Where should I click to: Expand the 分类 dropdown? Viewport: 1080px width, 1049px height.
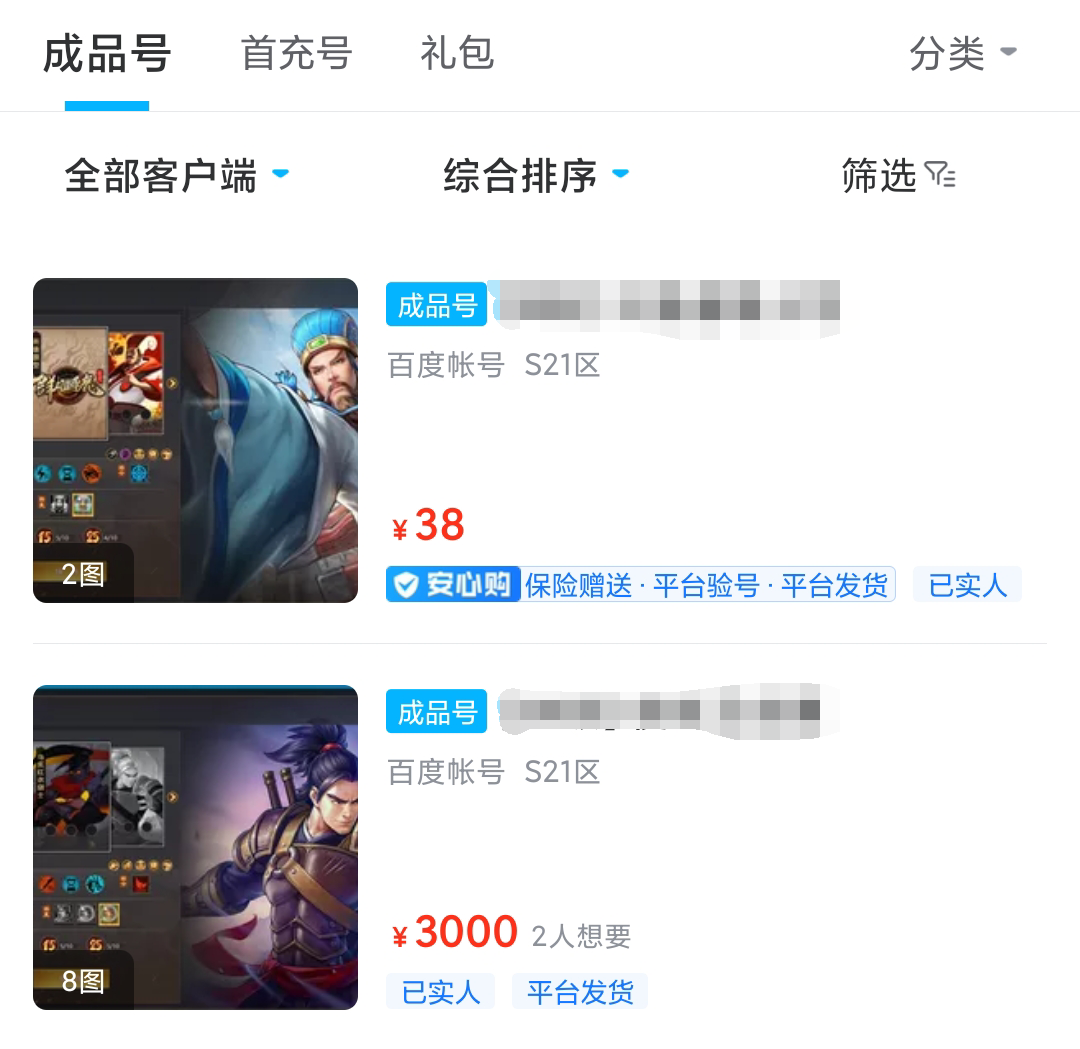tap(961, 54)
